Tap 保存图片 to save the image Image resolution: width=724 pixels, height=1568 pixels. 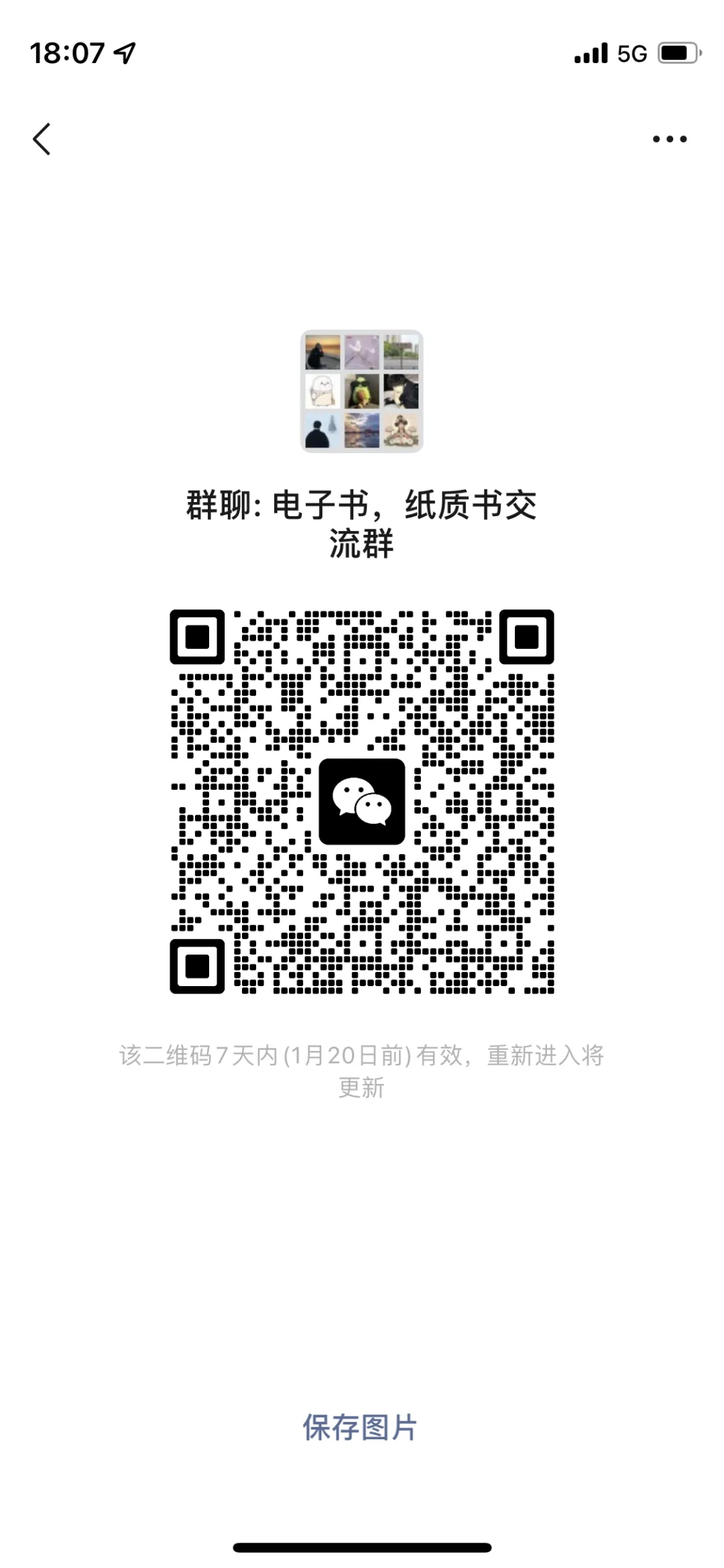[360, 1427]
